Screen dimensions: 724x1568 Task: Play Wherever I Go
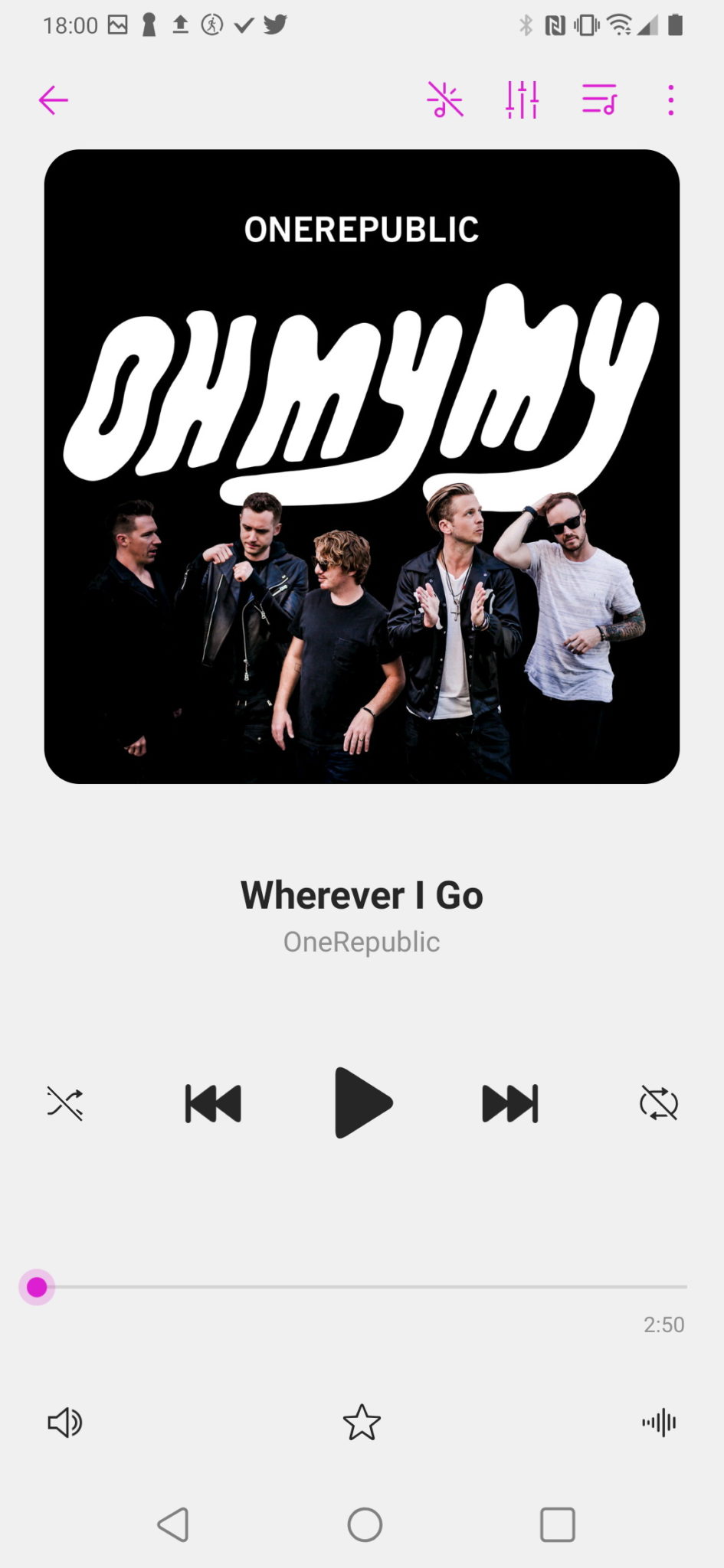[363, 1102]
